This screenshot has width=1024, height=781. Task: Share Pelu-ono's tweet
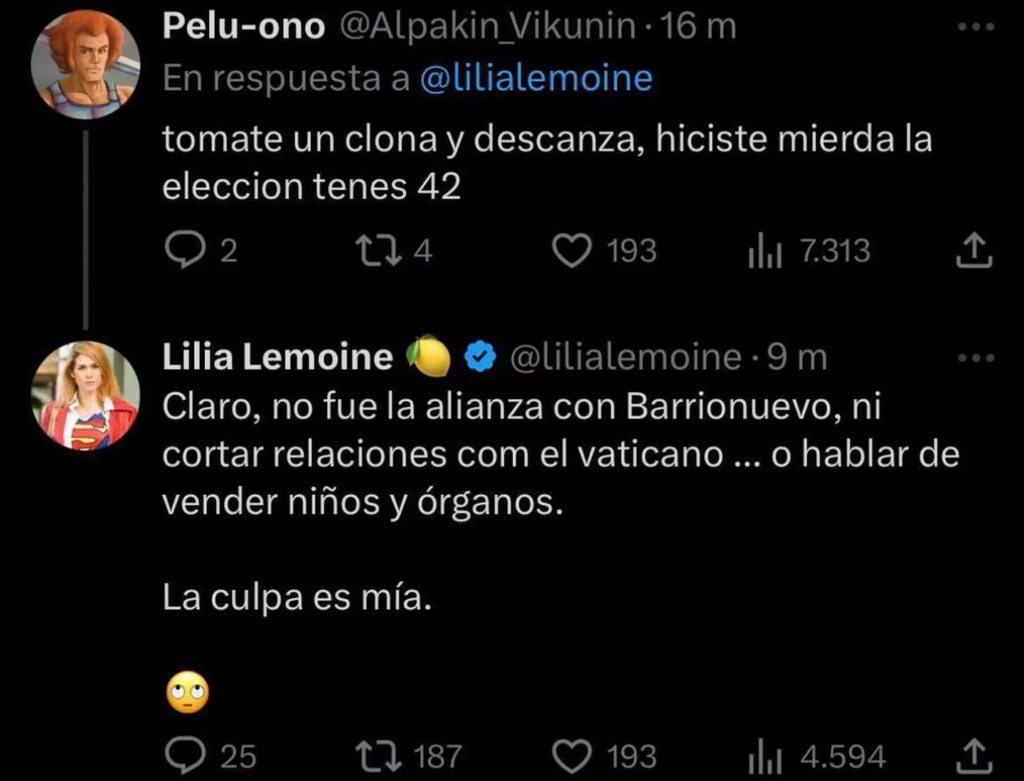[974, 251]
